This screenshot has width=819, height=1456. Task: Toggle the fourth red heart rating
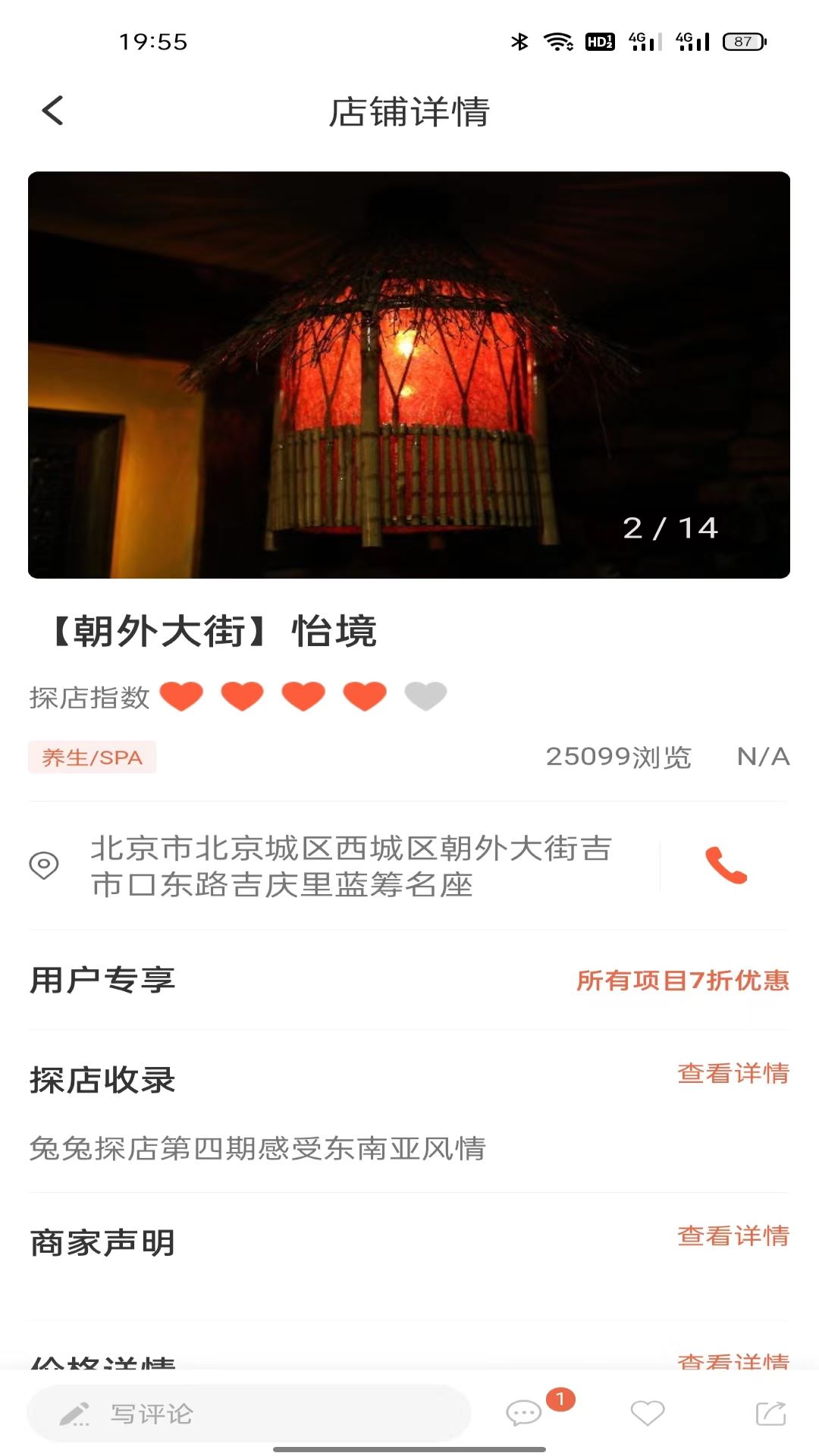(x=364, y=695)
